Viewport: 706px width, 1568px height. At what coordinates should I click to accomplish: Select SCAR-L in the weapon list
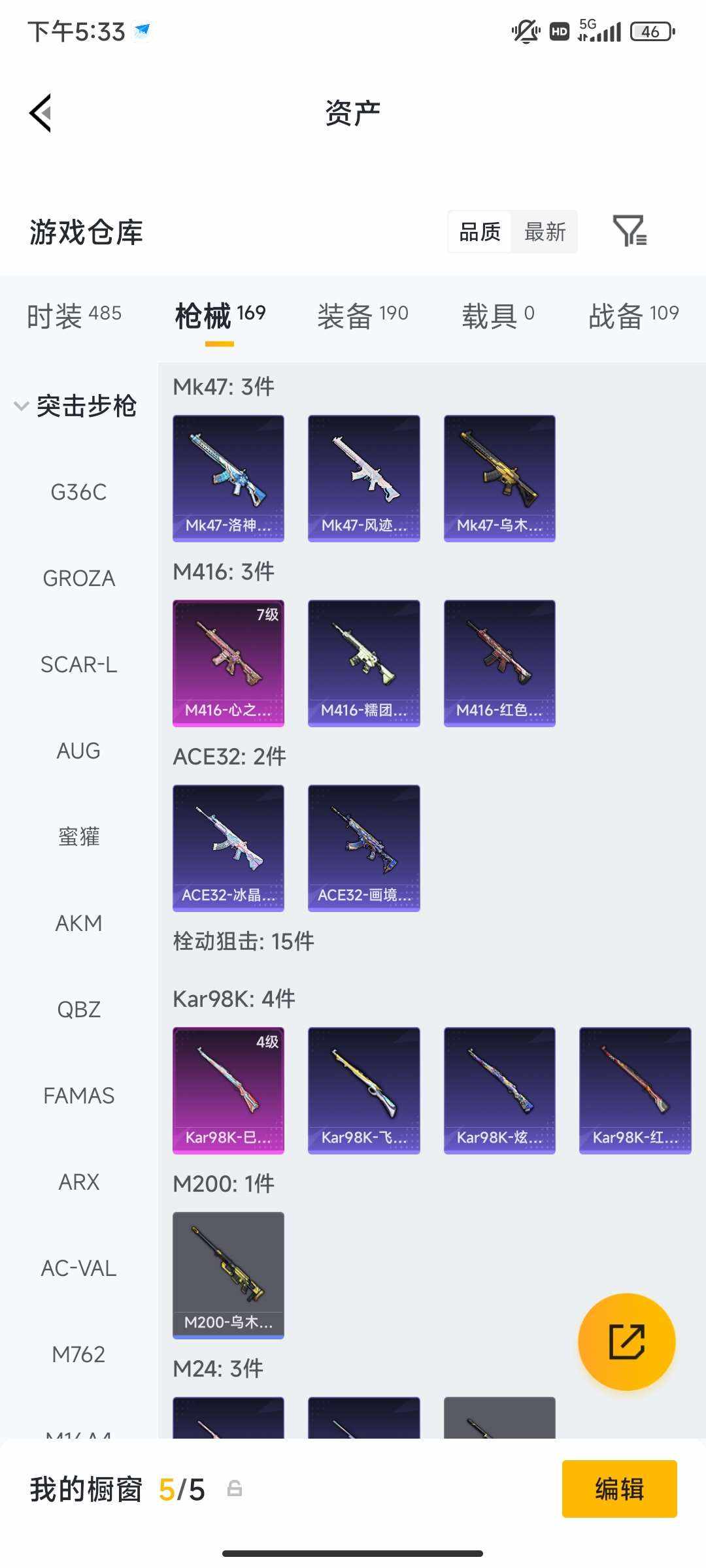point(79,664)
